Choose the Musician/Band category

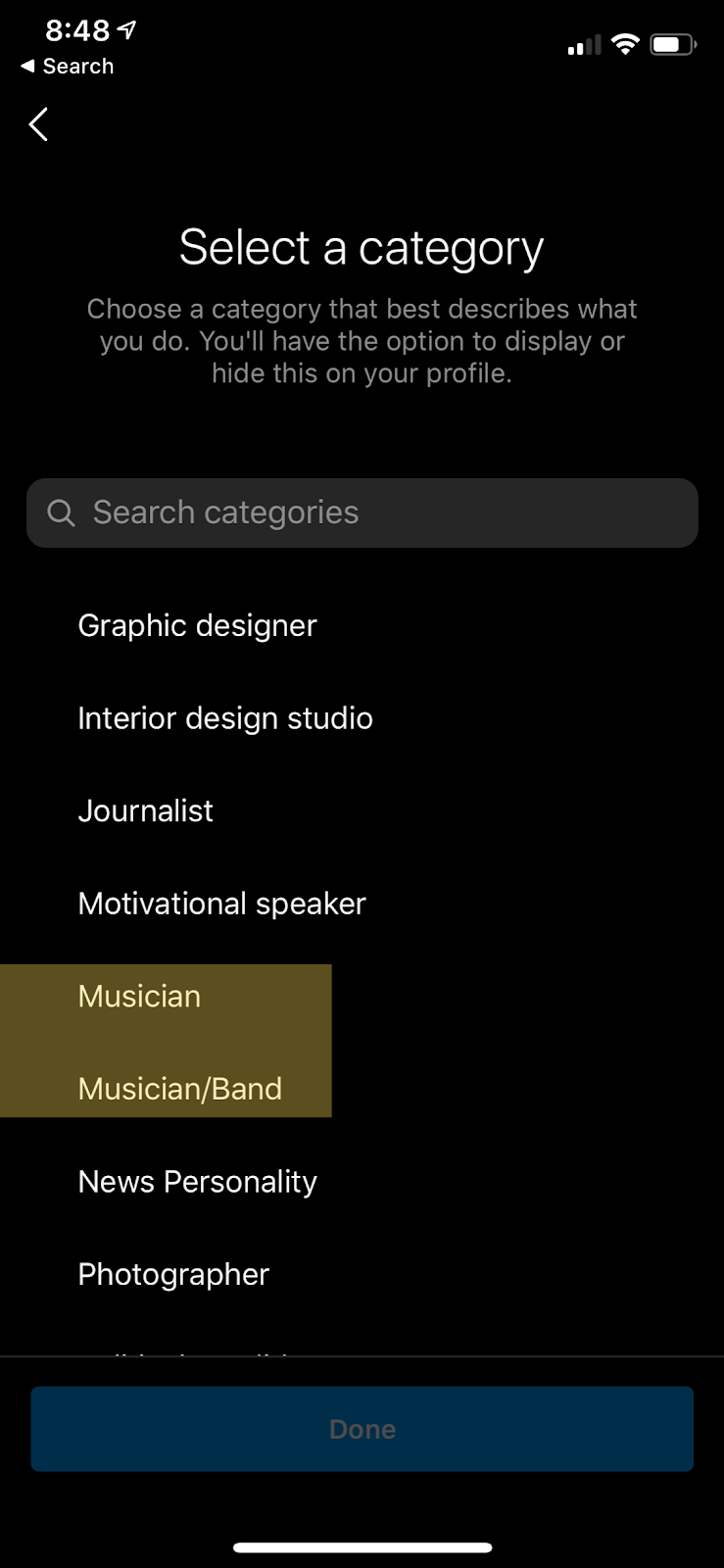point(179,1089)
